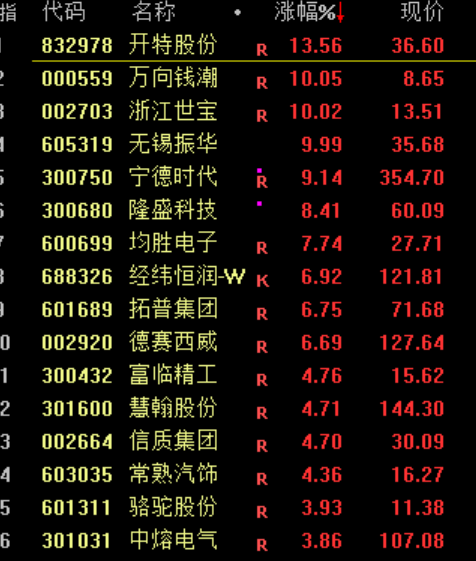Open 宁德时代 300750 quote

pos(238,177)
